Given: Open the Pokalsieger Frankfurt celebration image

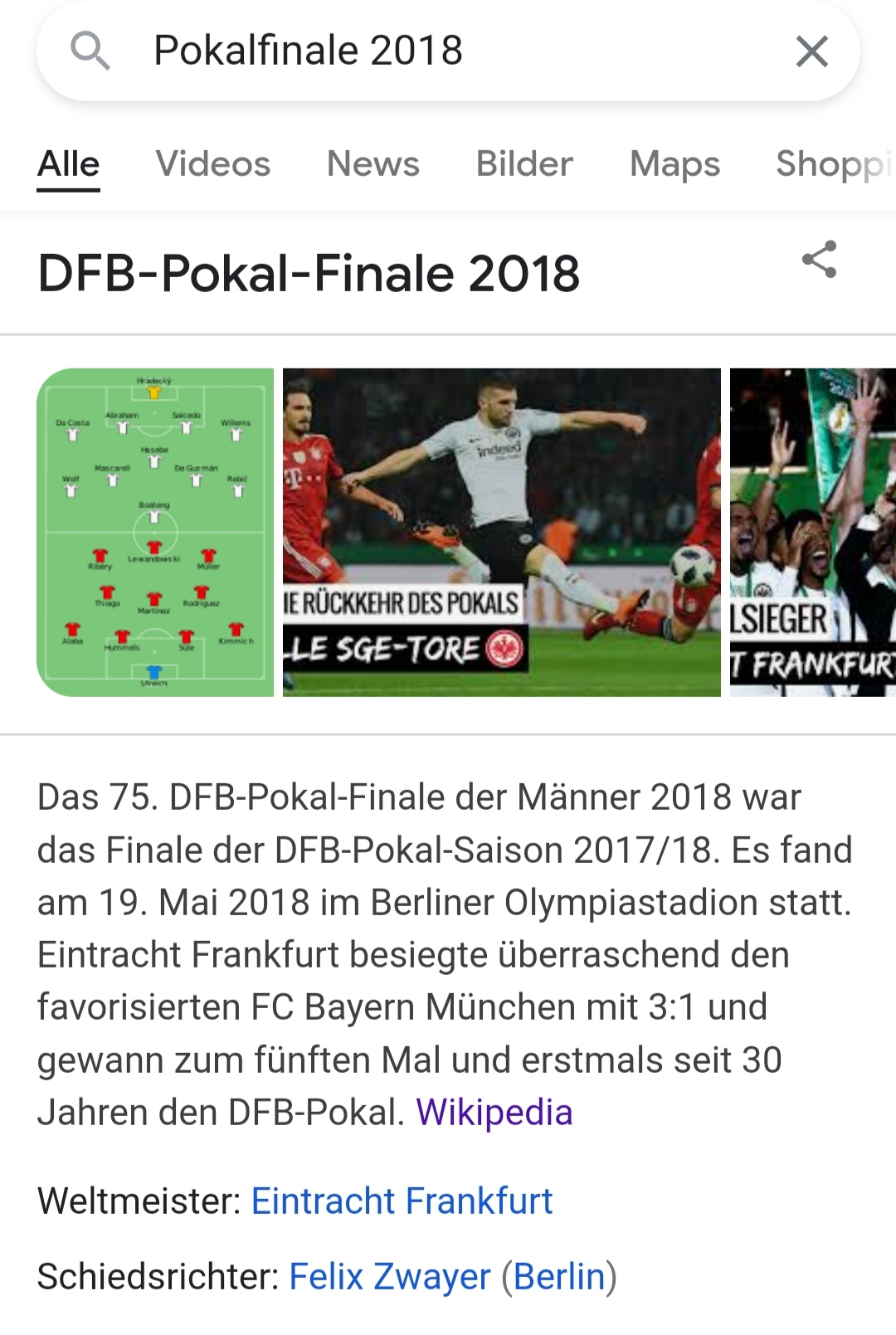Looking at the screenshot, I should click(x=812, y=532).
